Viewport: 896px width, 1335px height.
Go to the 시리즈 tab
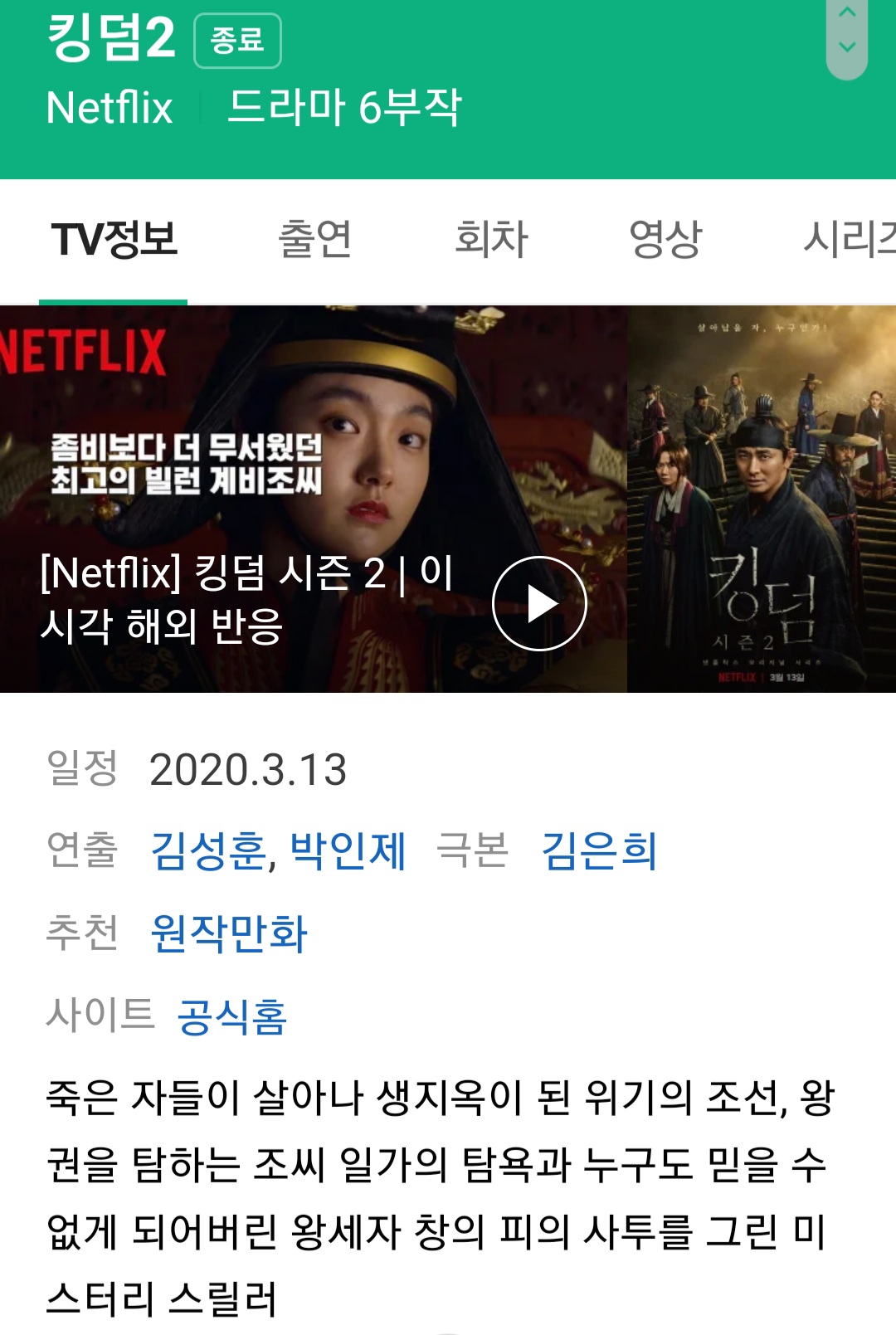pyautogui.click(x=848, y=240)
